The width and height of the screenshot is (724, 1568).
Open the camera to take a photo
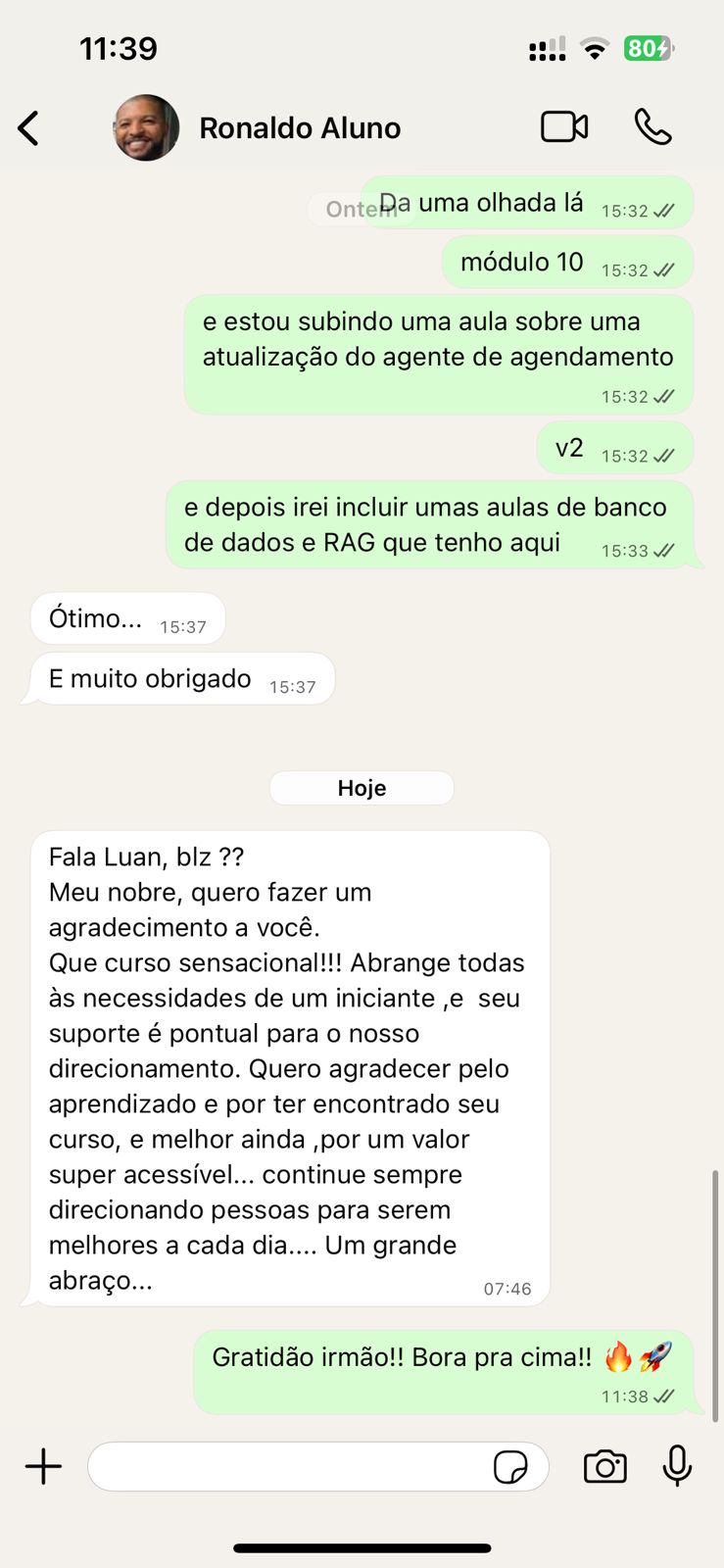point(604,1467)
